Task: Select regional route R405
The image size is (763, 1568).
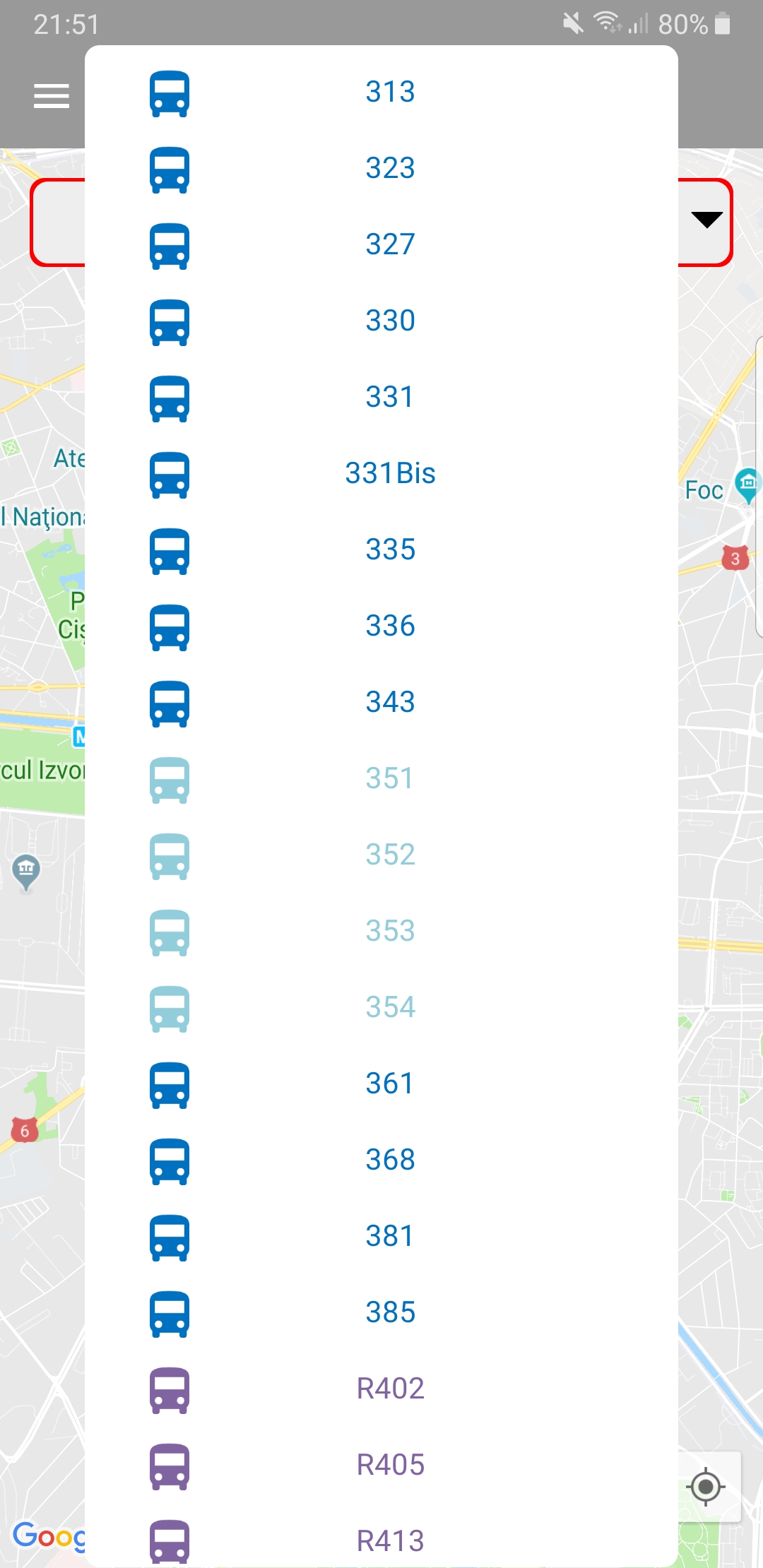Action: (x=389, y=1465)
